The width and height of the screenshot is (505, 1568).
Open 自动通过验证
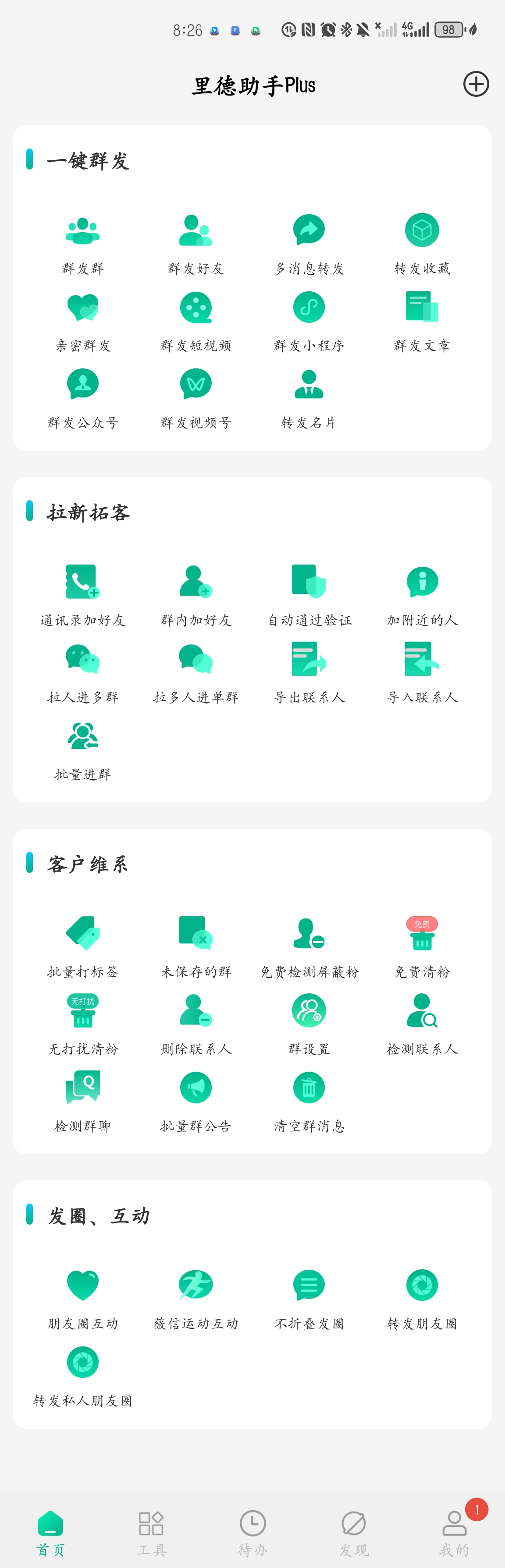[309, 595]
